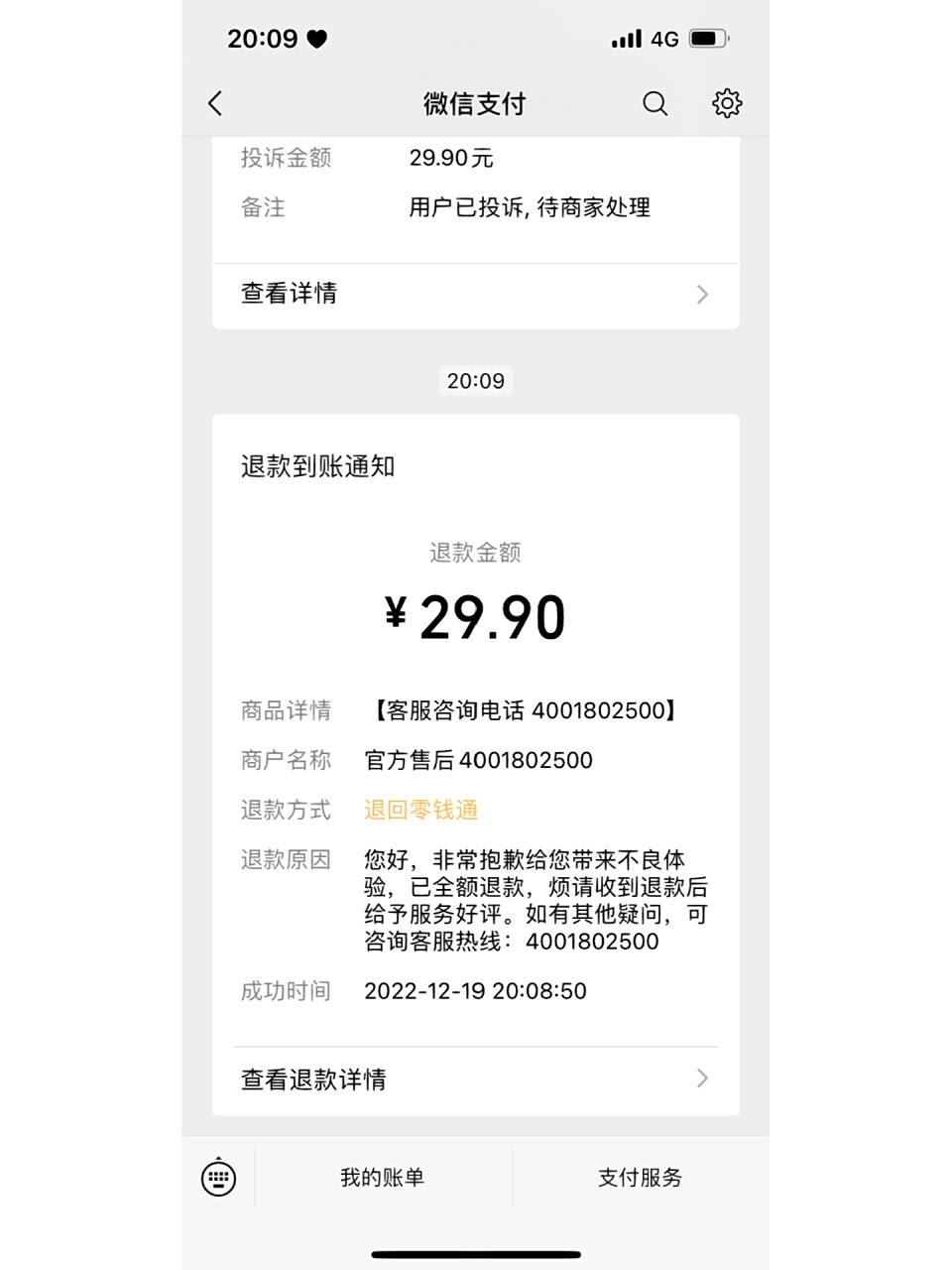952x1270 pixels.
Task: Open the 退款到账通知 notification card
Action: 317,466
